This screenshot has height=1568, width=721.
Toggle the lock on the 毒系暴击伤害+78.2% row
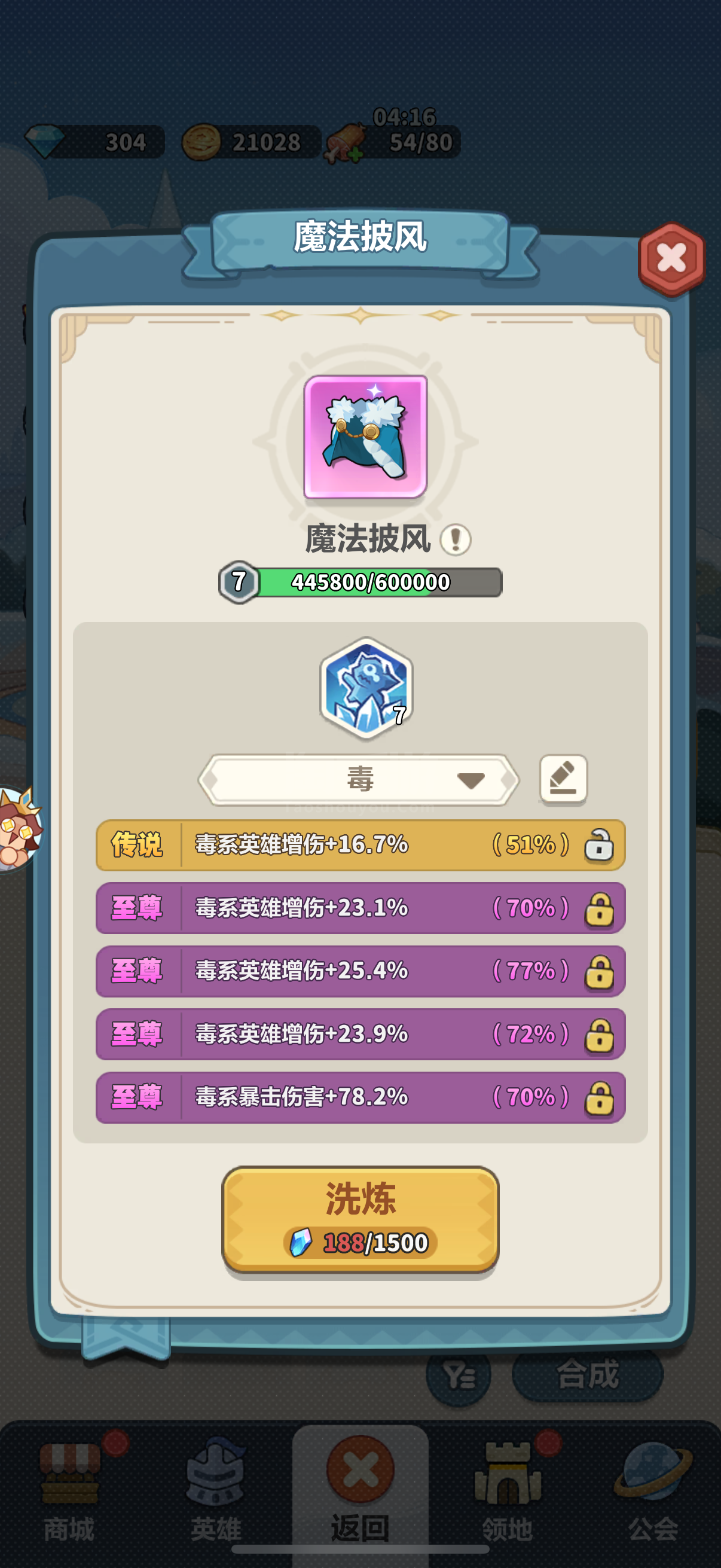(598, 1097)
